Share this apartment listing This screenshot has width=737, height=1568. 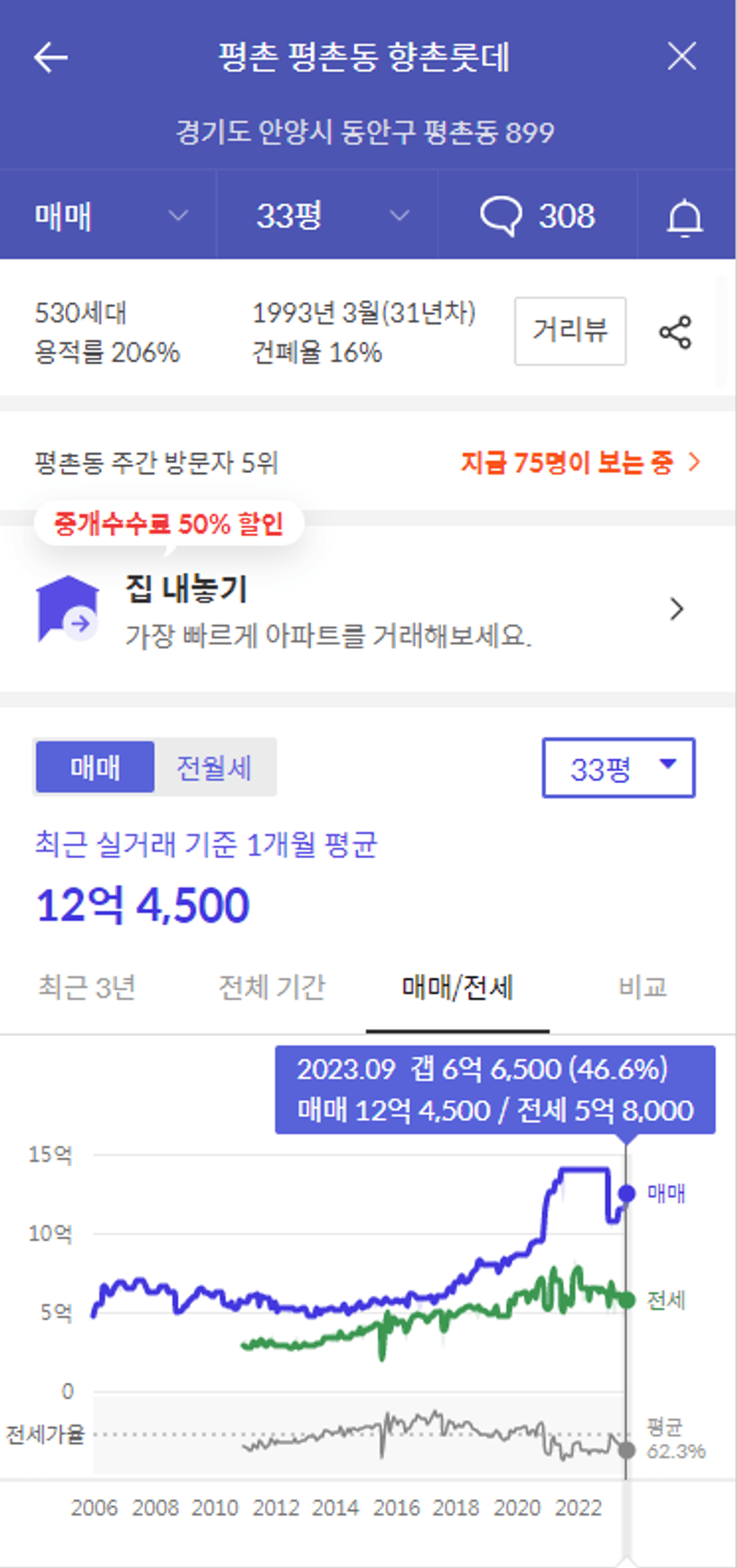pyautogui.click(x=675, y=332)
